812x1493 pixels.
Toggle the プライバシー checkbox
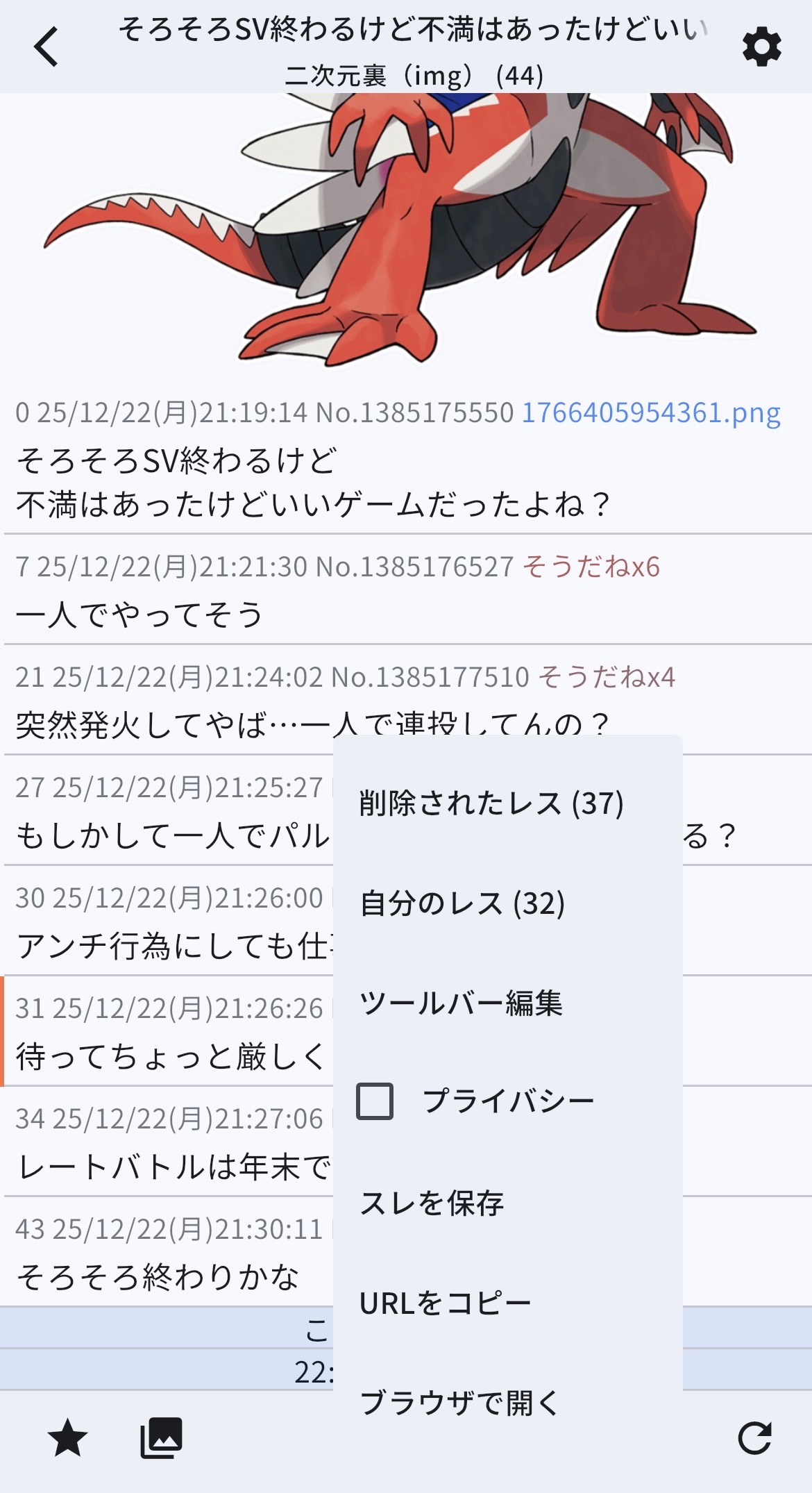(x=375, y=1101)
